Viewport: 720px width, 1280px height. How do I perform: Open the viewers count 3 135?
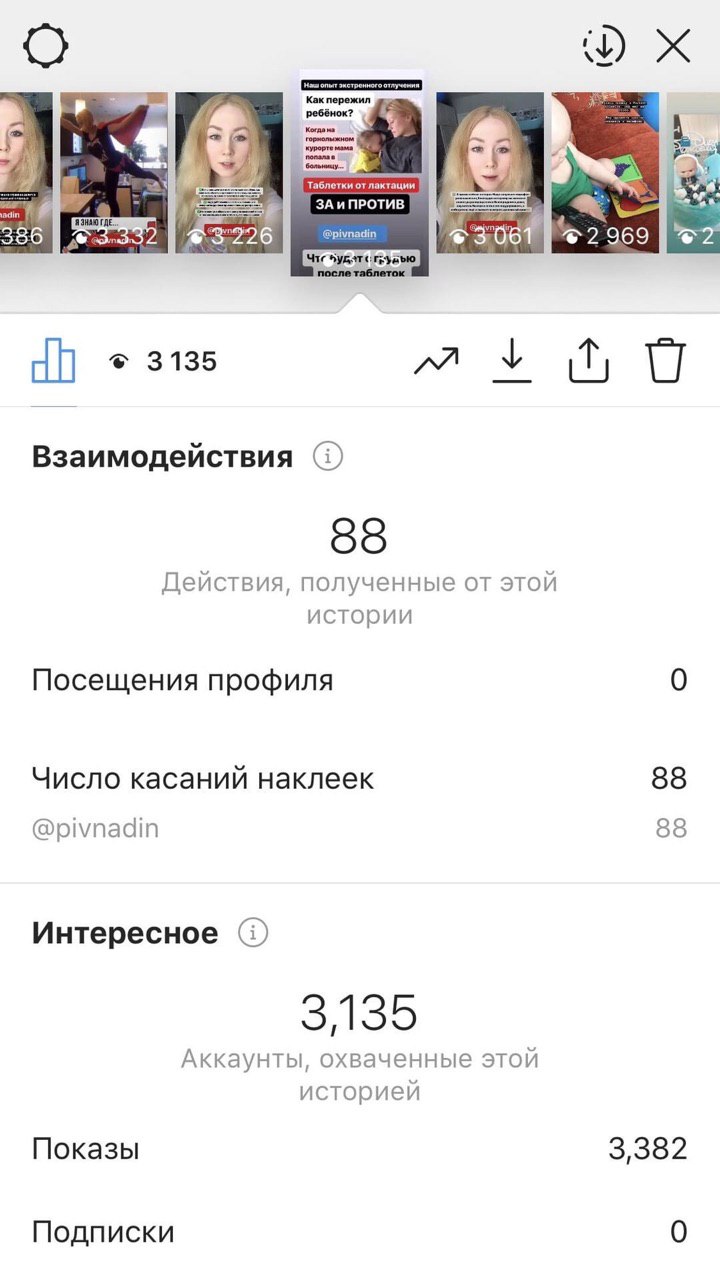coord(163,361)
